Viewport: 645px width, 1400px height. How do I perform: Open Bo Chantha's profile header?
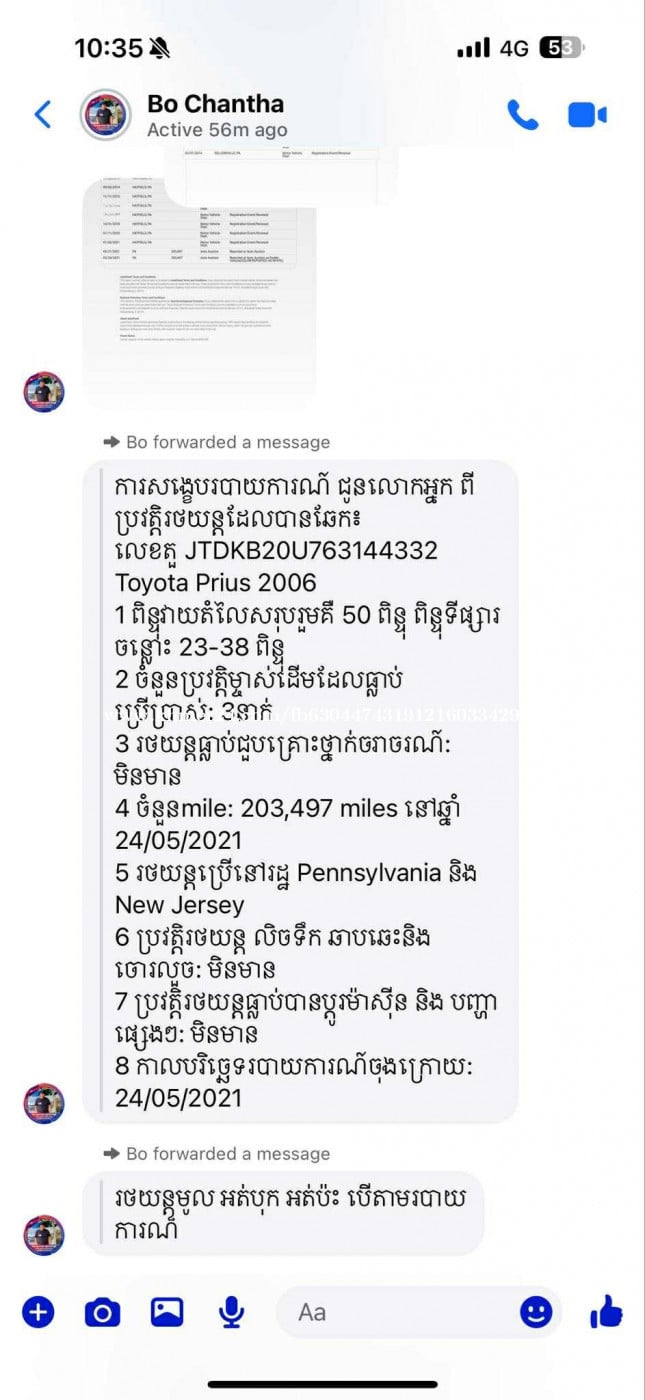(215, 115)
